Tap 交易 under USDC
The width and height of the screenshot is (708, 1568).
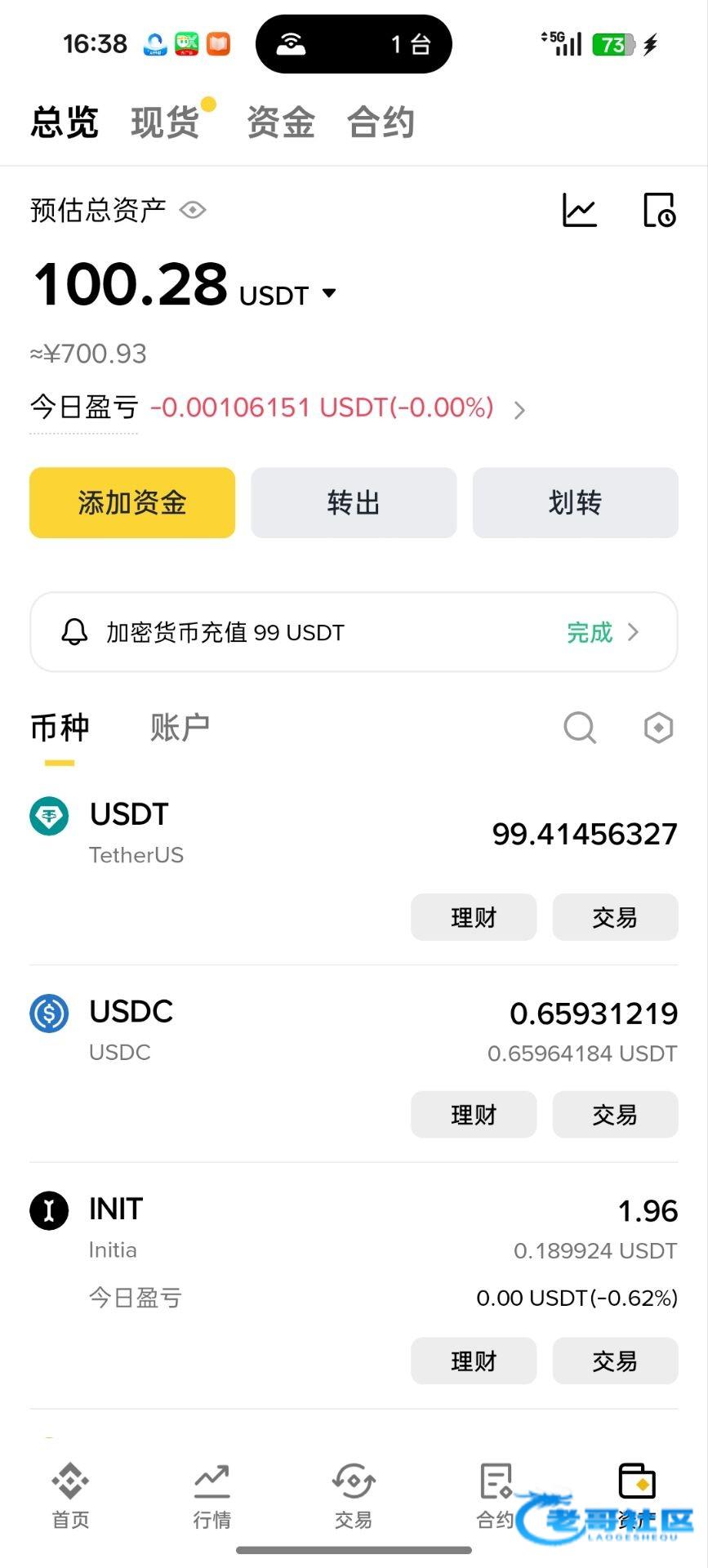[616, 1115]
